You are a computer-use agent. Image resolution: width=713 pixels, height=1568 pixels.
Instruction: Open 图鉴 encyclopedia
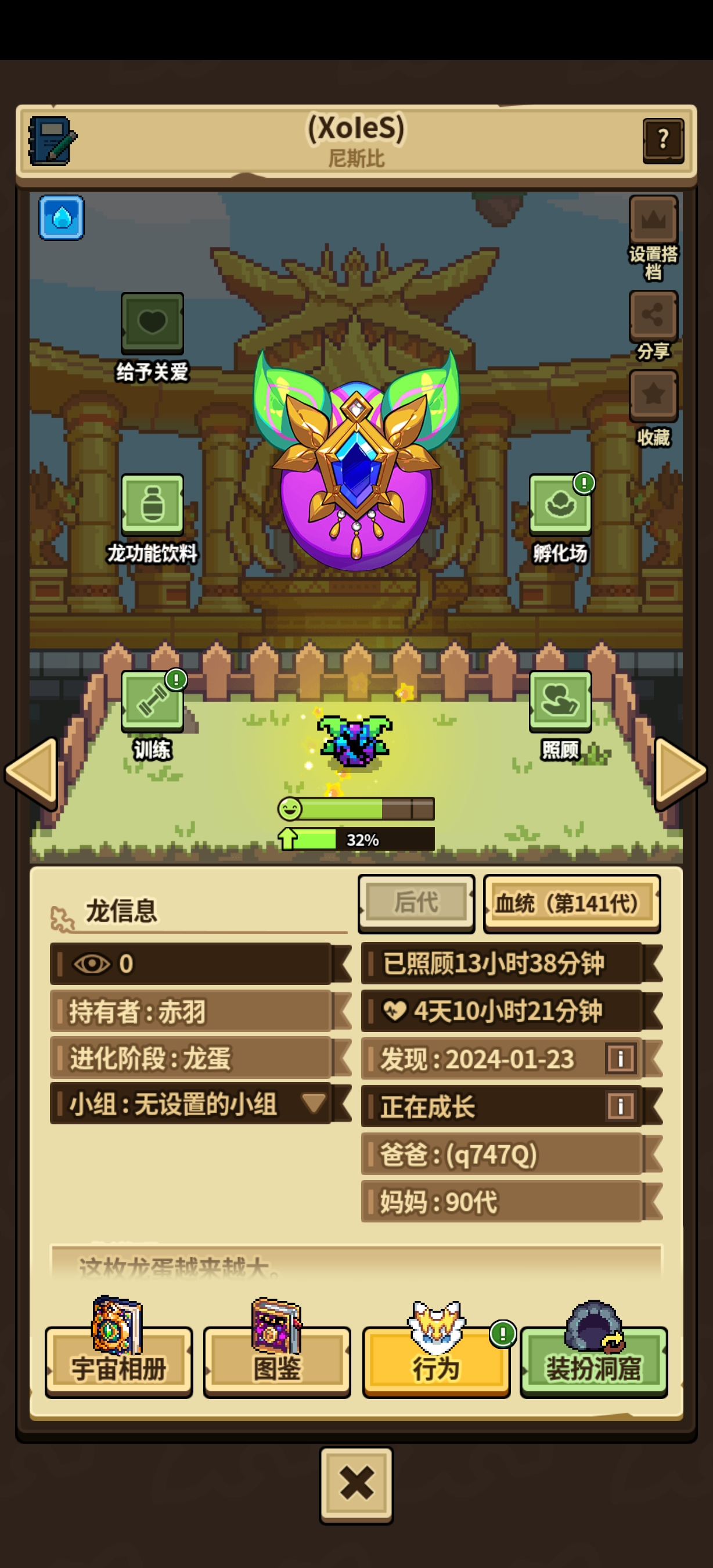coord(277,1362)
